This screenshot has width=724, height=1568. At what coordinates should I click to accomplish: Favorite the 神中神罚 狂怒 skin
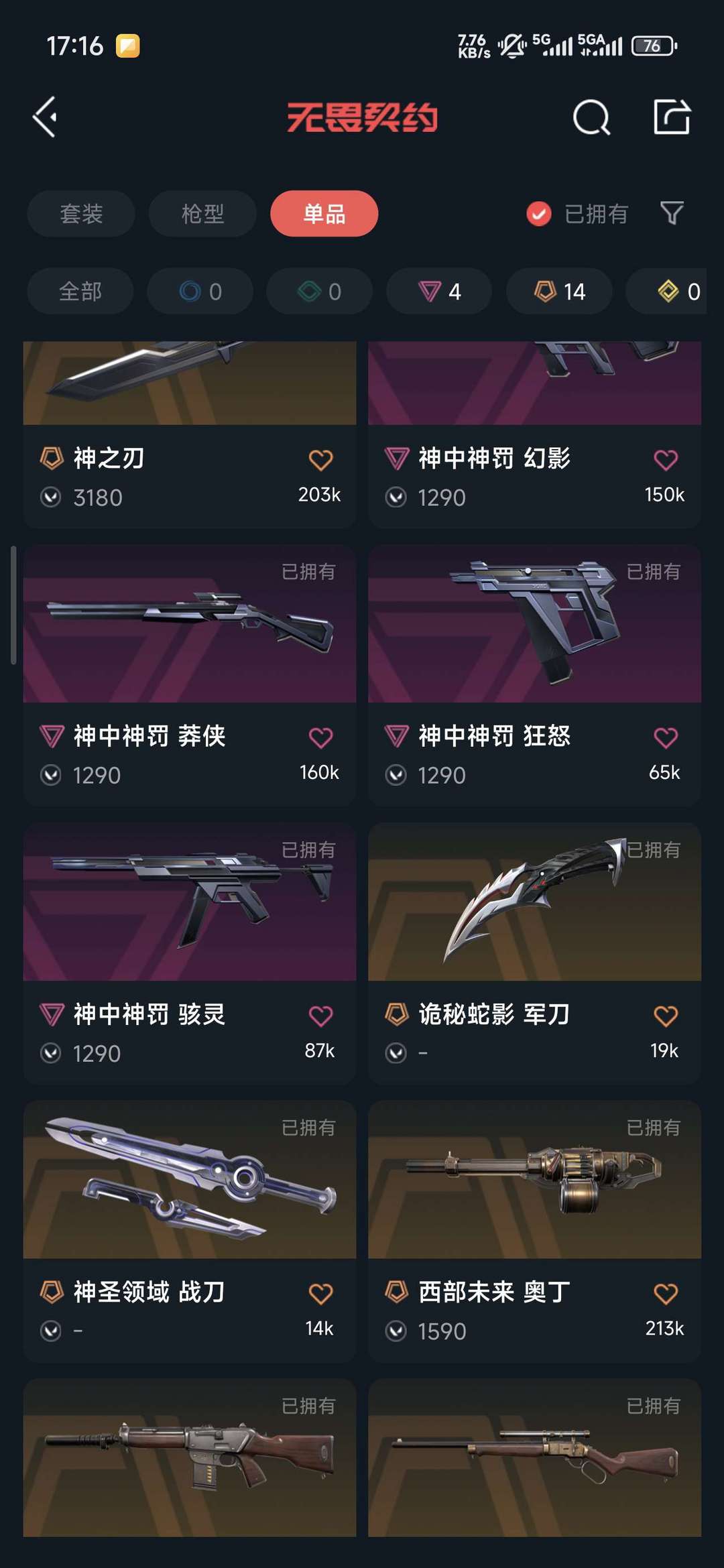[665, 737]
